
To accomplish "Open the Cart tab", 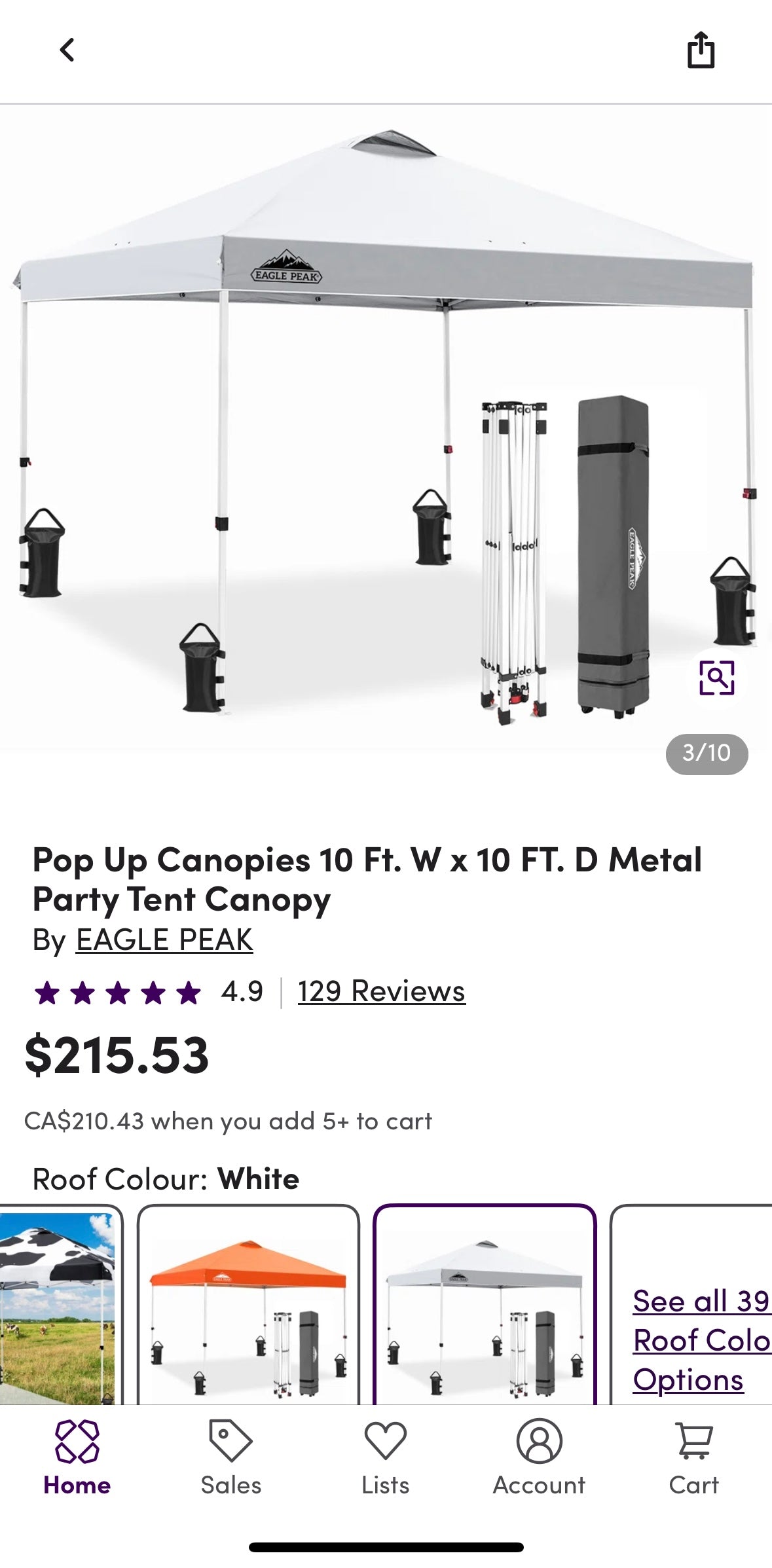I will coord(693,1457).
